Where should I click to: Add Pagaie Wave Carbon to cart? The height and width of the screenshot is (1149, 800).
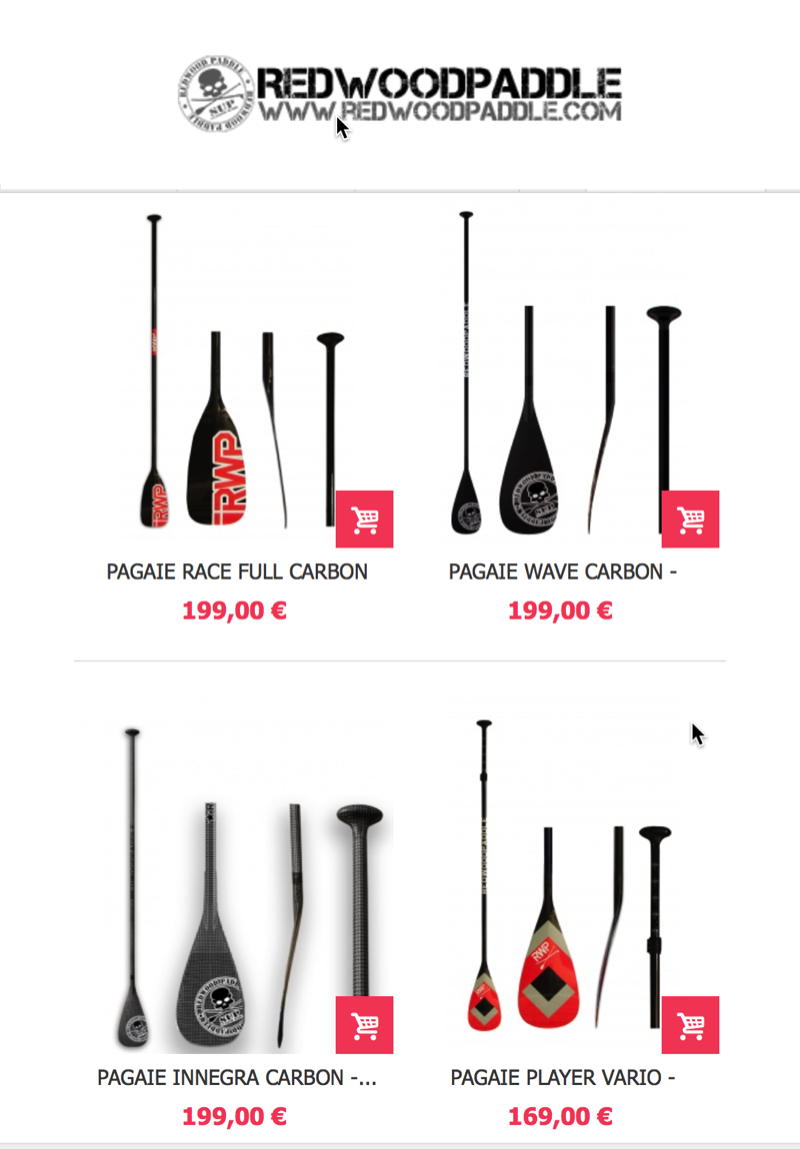690,519
